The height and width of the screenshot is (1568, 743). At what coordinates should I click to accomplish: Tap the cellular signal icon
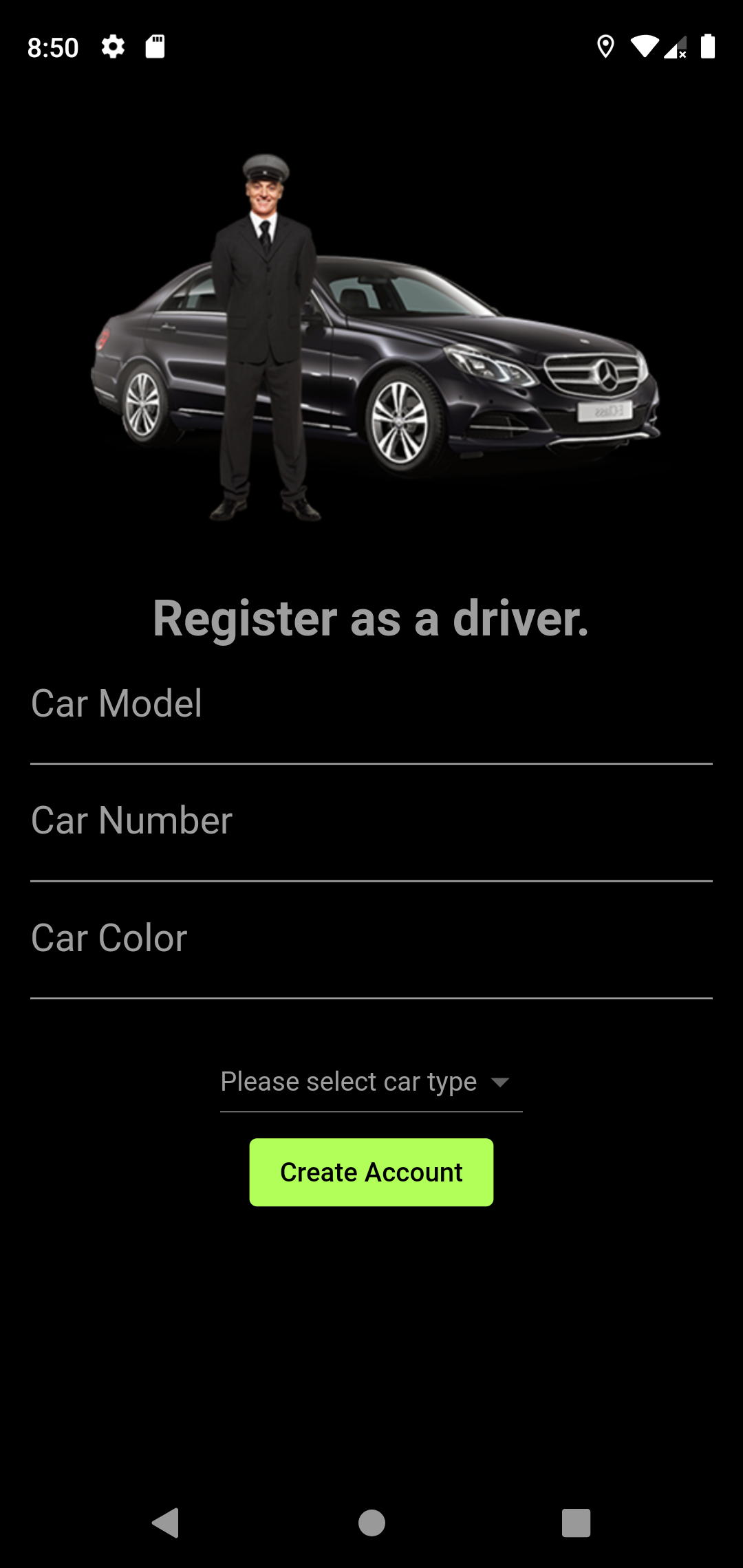click(x=675, y=47)
